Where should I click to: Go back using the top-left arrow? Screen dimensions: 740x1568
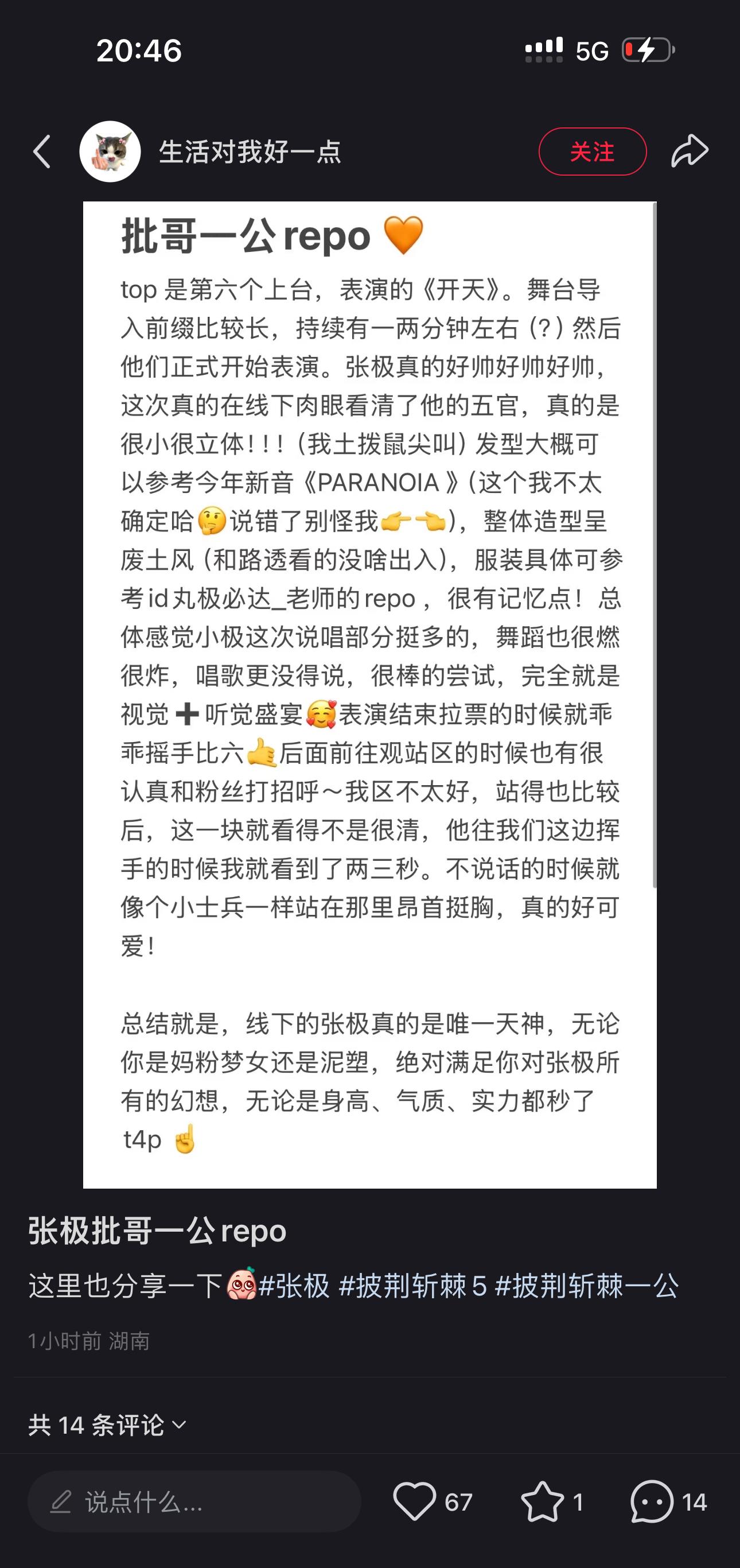pos(41,152)
